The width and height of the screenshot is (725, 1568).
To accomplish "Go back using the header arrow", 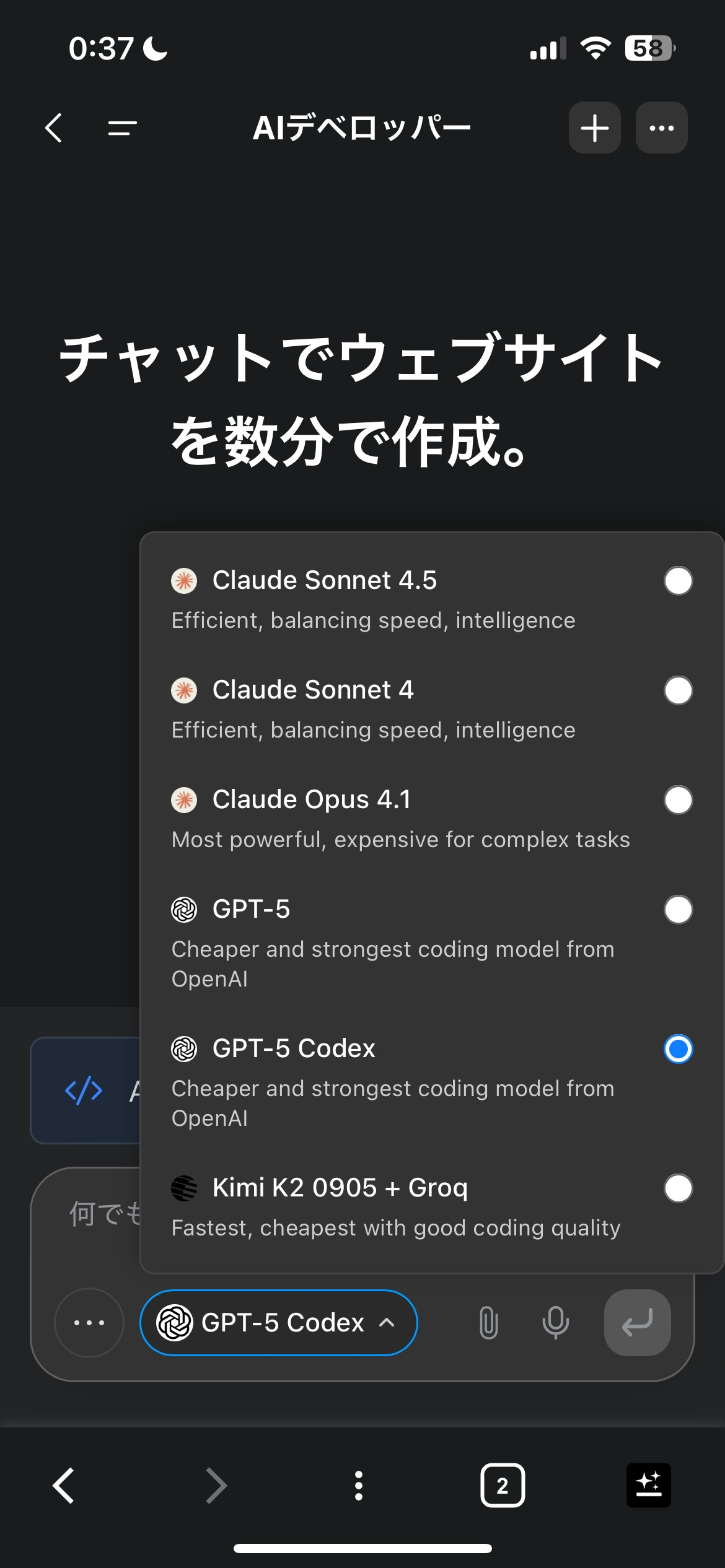I will [54, 128].
